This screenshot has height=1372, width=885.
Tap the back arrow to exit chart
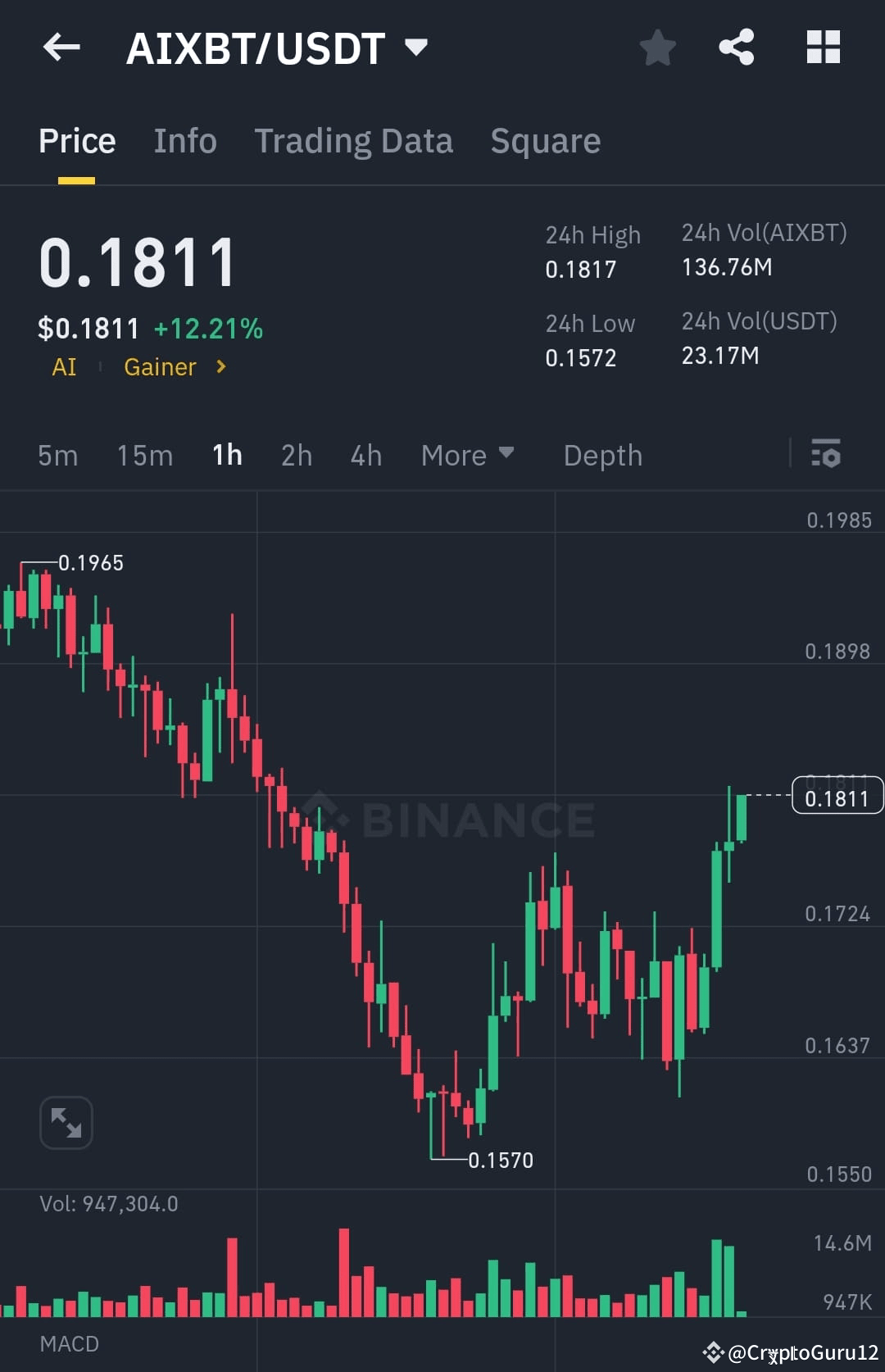point(61,48)
